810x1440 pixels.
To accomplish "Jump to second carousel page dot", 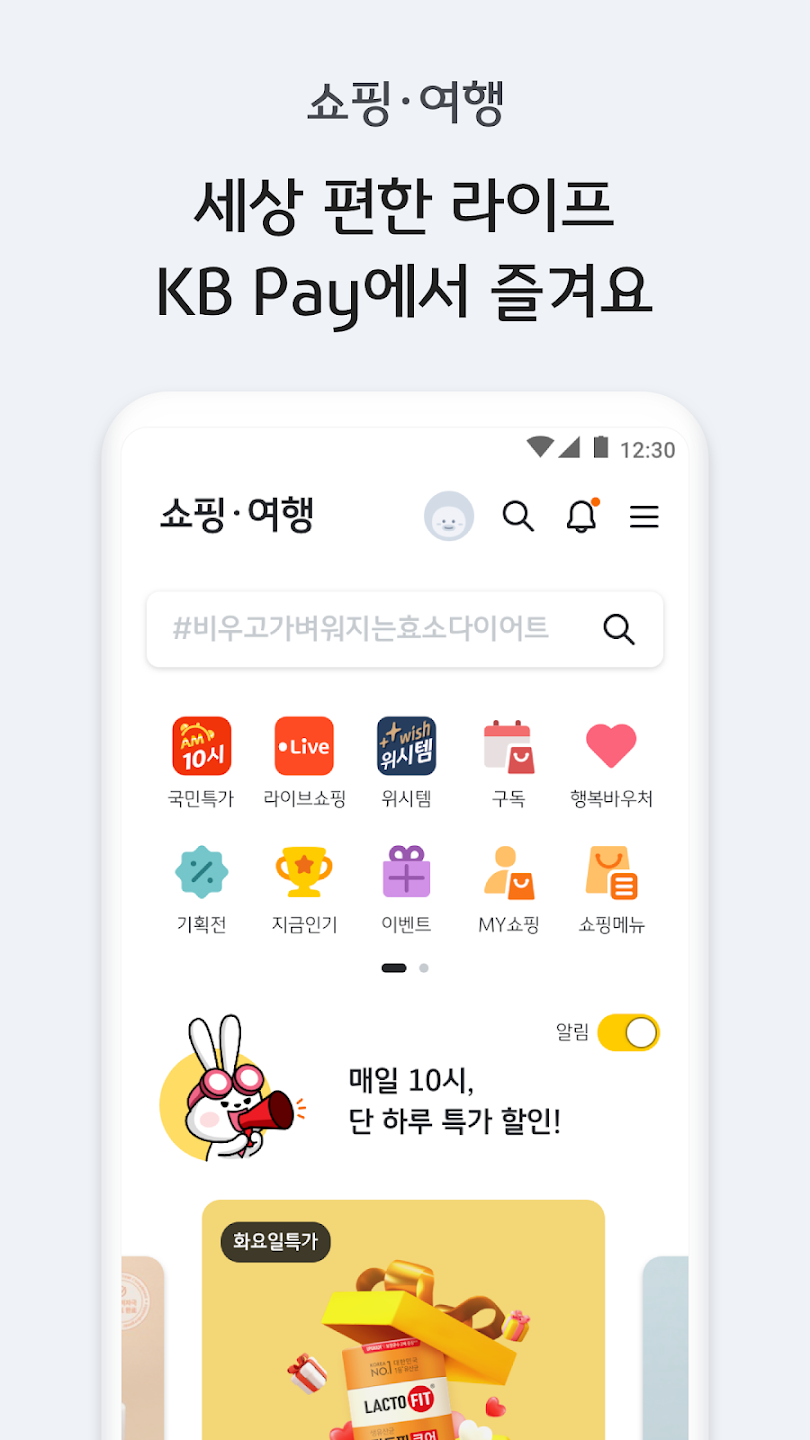I will click(x=424, y=968).
